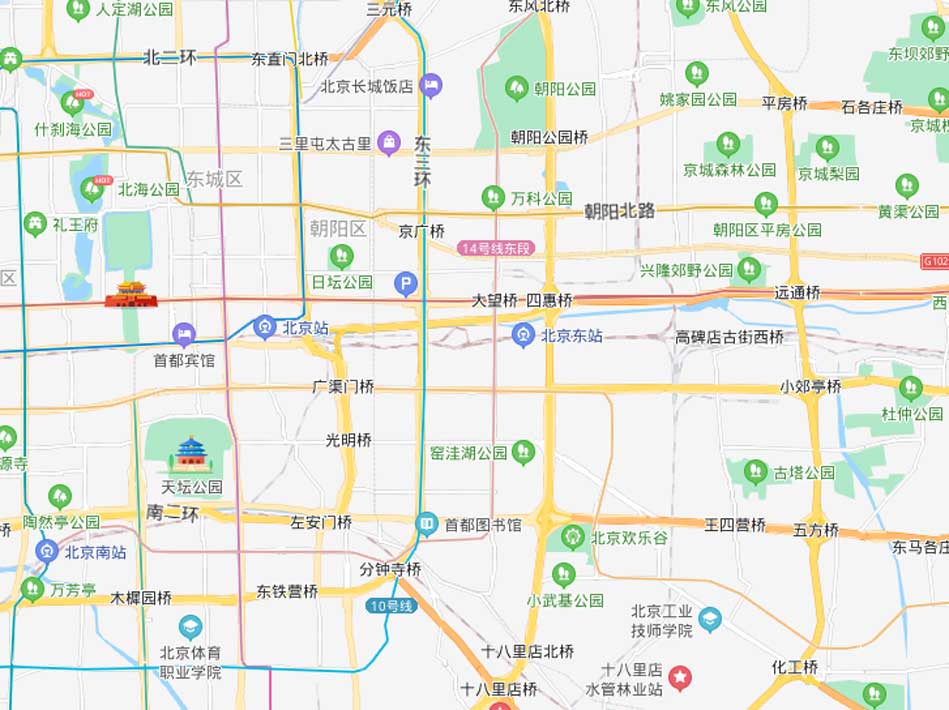Select the 古塔公园 park marker
Screen dimensions: 949x710
[x=756, y=472]
